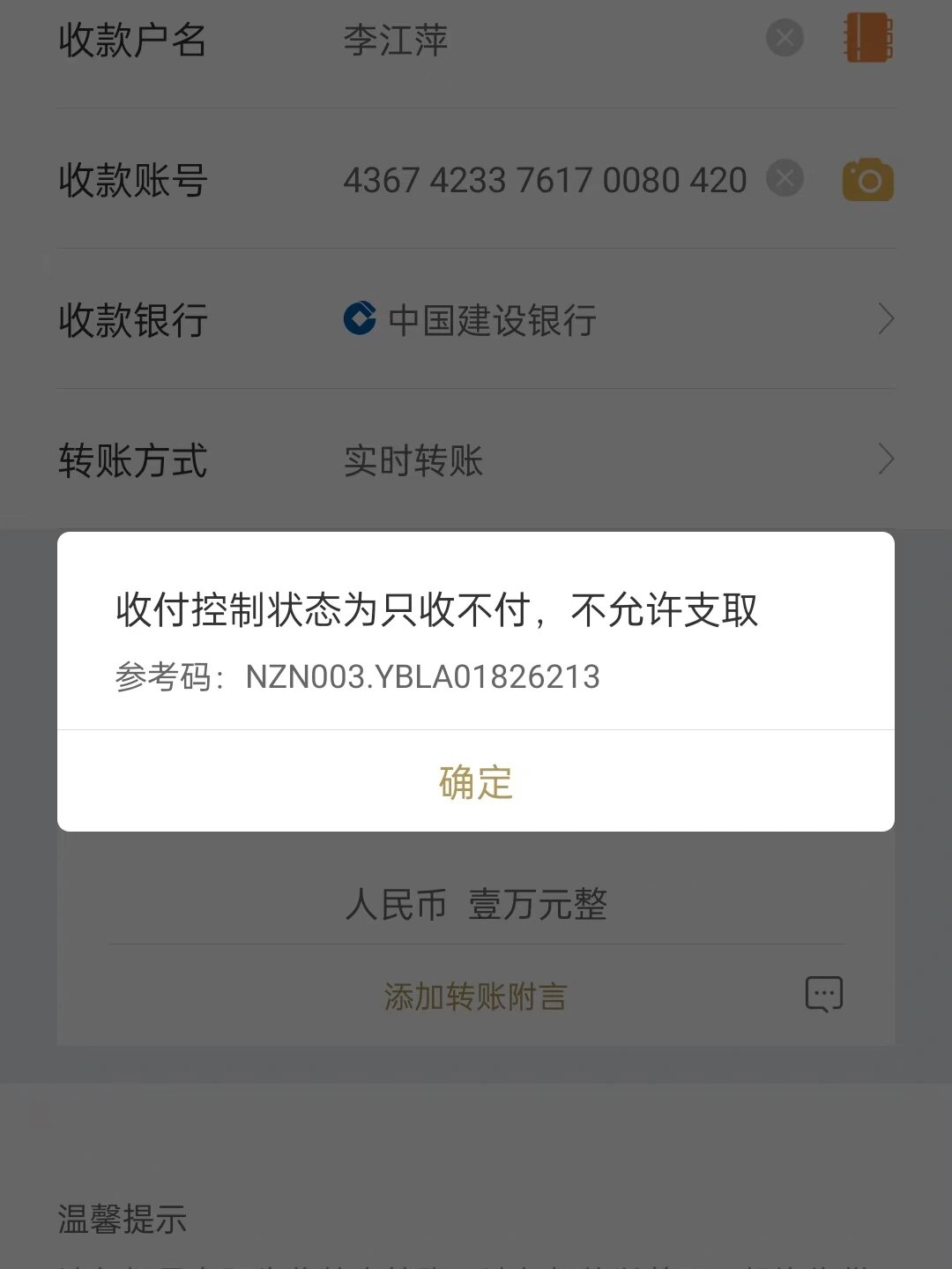This screenshot has height=1269, width=952.
Task: Select the 收款银行 row label
Action: click(x=130, y=320)
